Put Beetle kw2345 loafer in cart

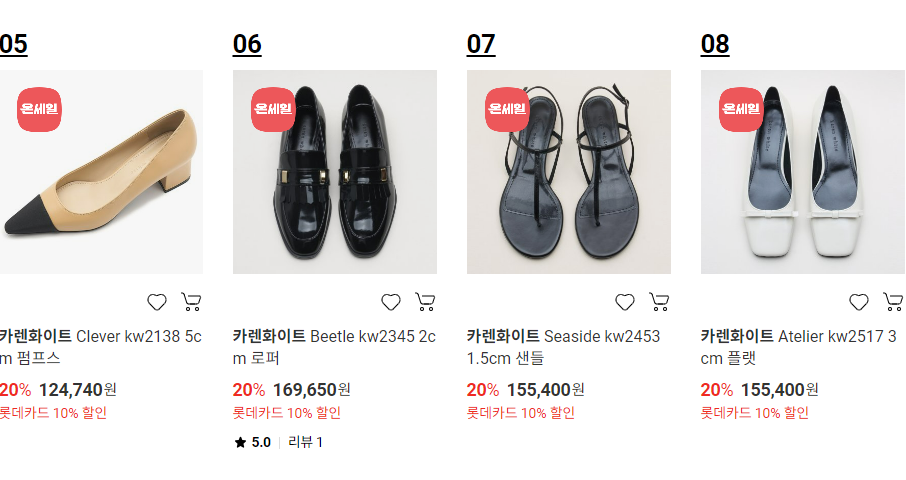(x=425, y=302)
